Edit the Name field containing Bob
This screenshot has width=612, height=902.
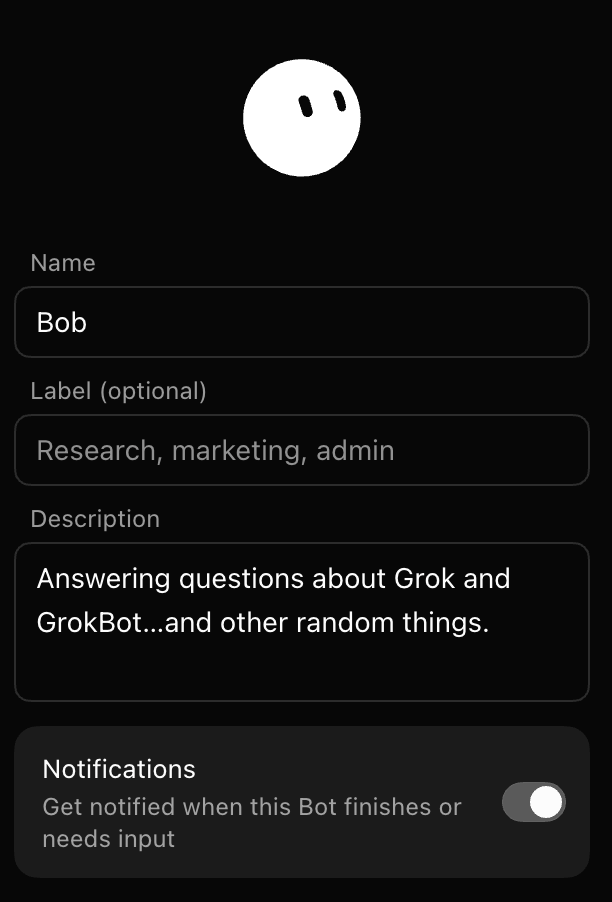pos(302,322)
